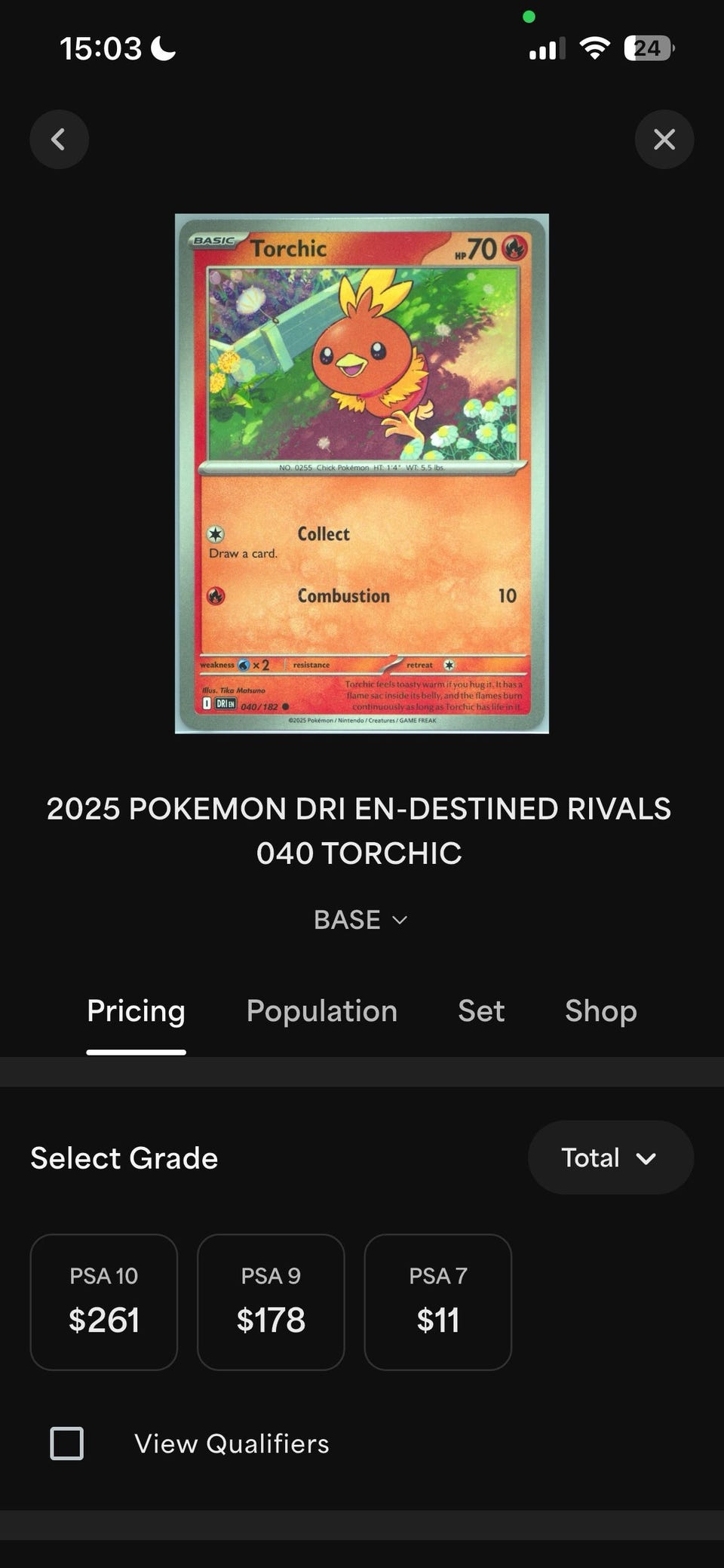The width and height of the screenshot is (724, 1568).
Task: Pick the PSA 7 grade card
Action: [x=438, y=1302]
